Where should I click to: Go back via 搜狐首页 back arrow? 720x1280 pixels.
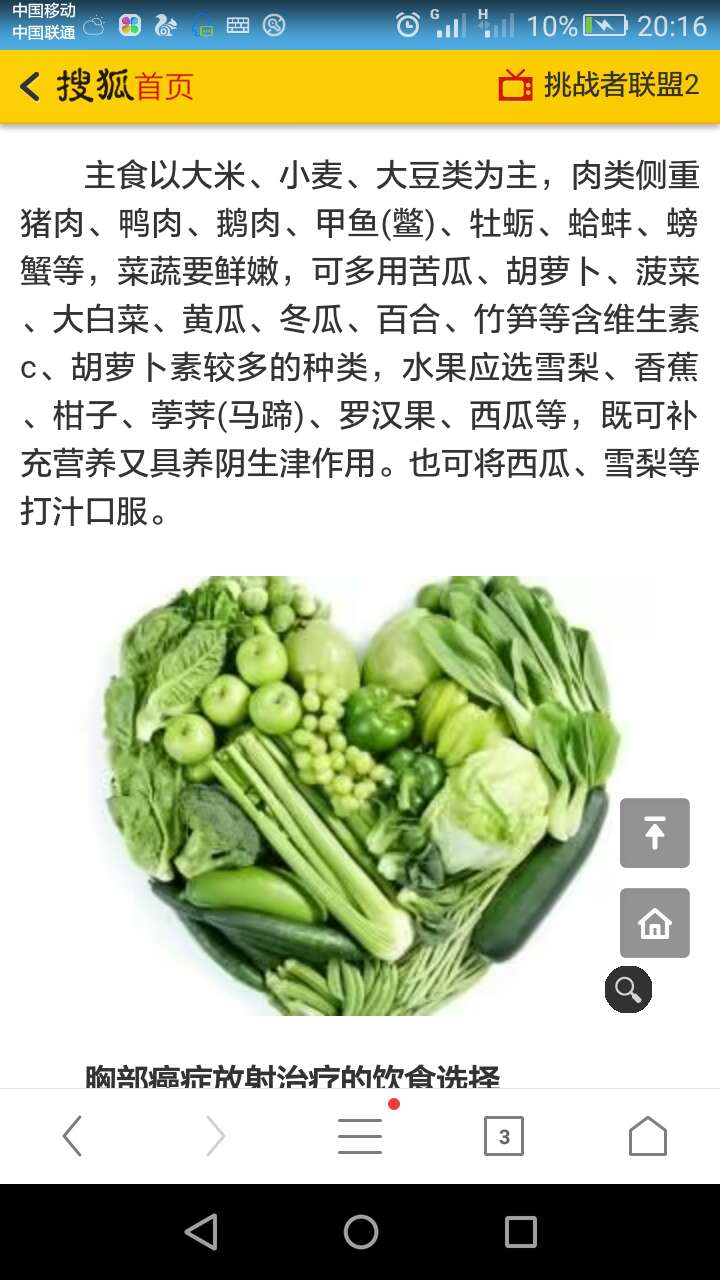pyautogui.click(x=27, y=87)
